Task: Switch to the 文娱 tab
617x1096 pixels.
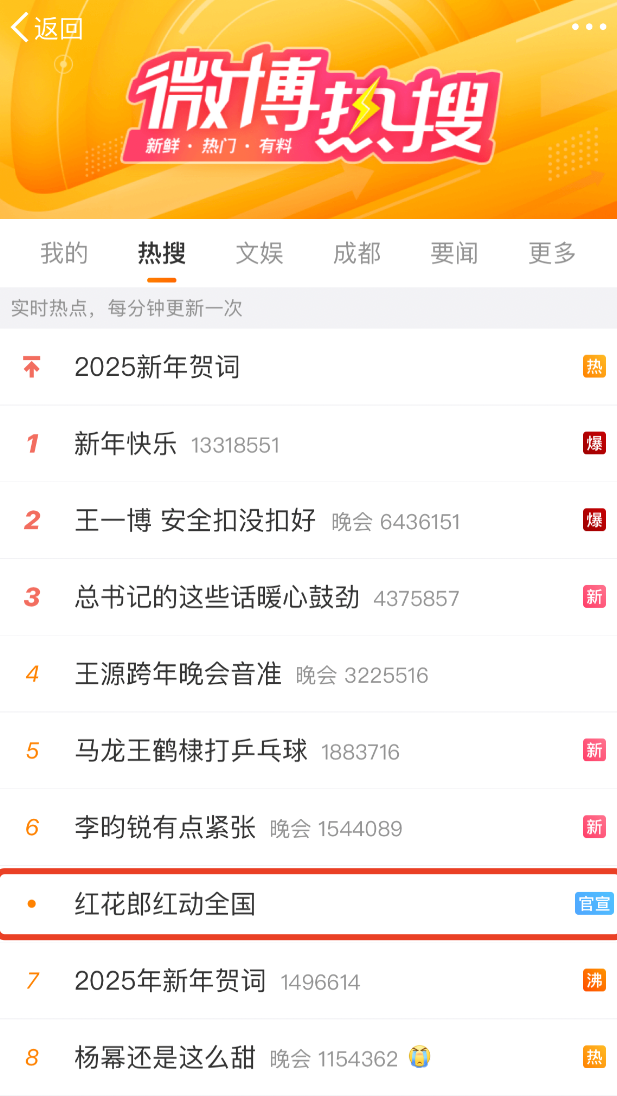Action: 259,253
